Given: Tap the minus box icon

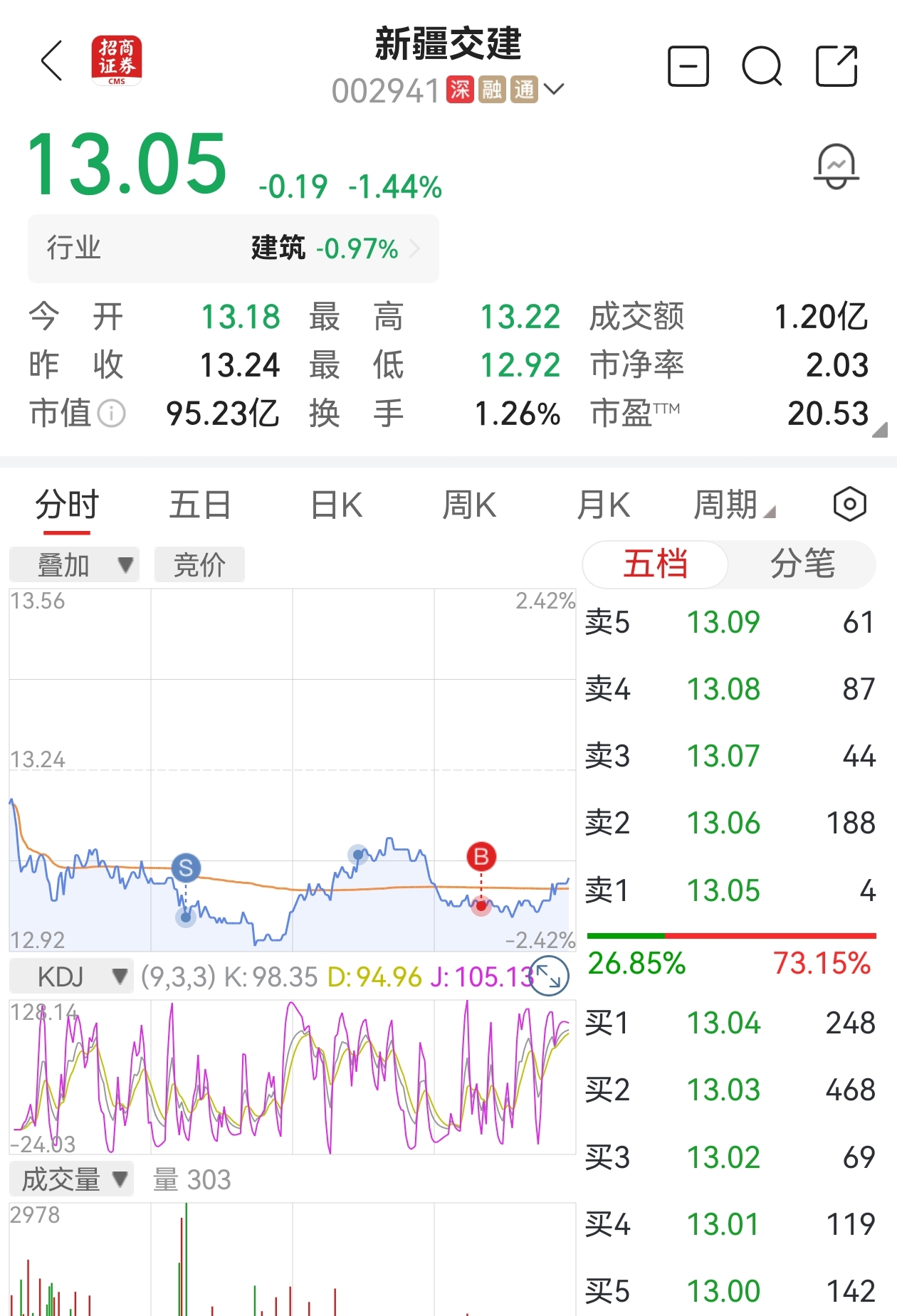Looking at the screenshot, I should pos(688,67).
